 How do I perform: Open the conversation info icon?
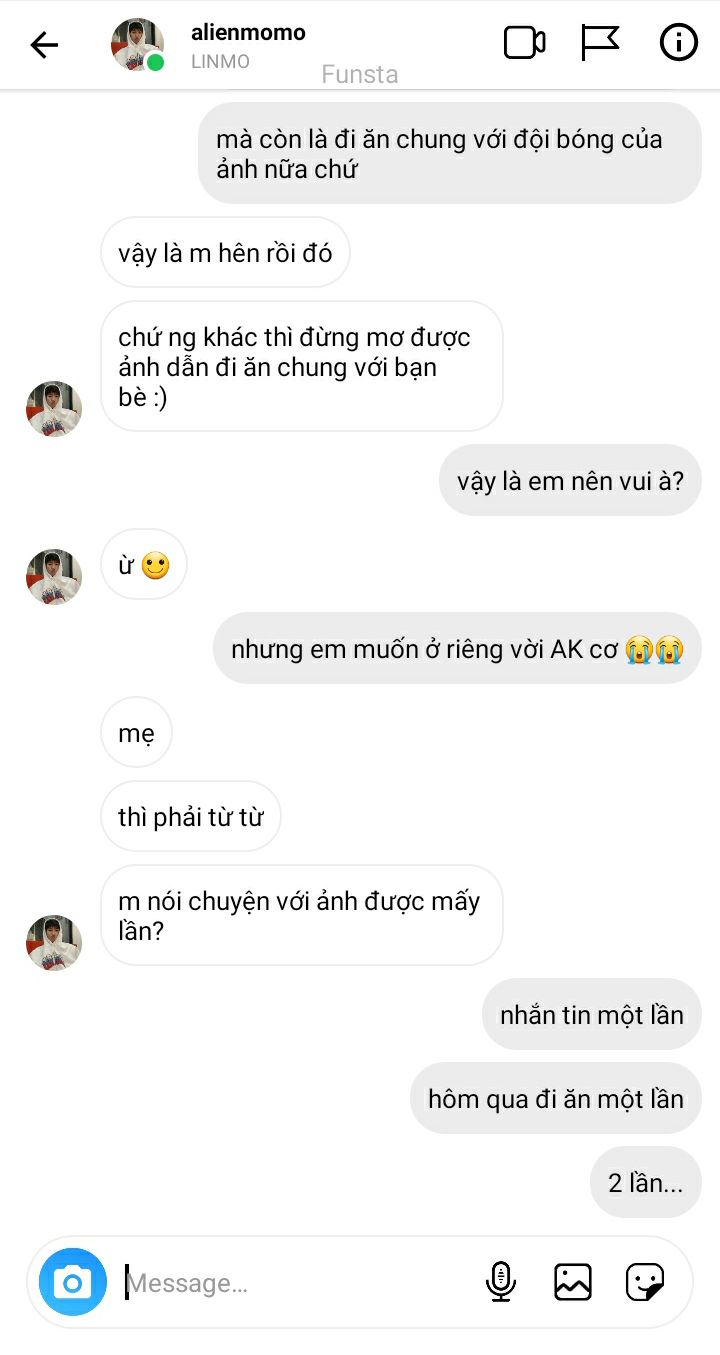(678, 43)
